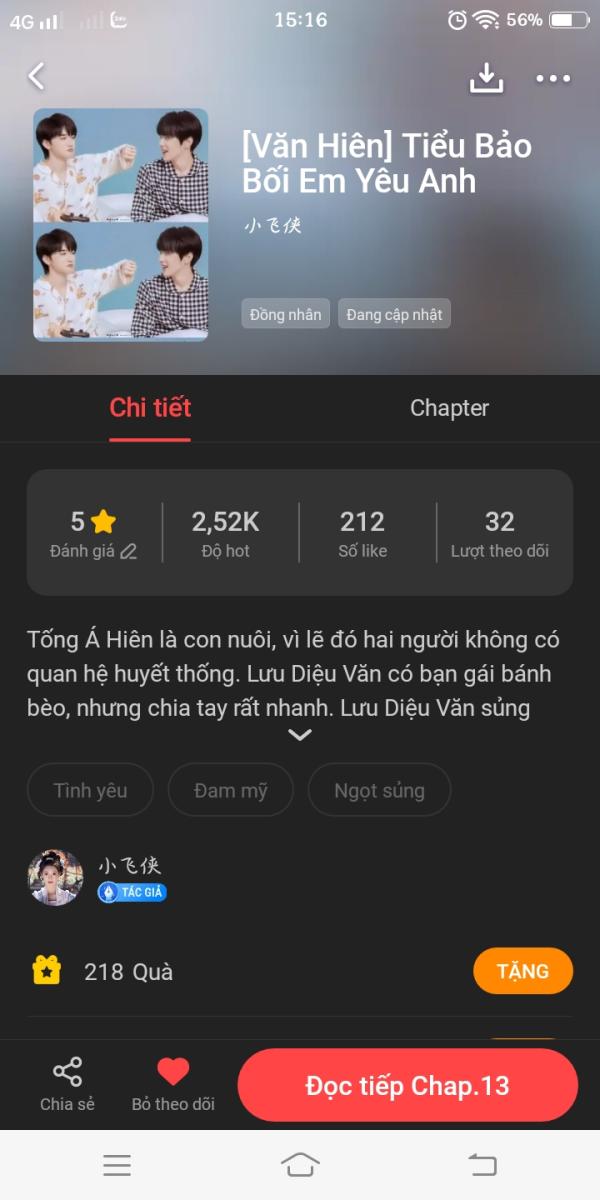Go back using the top-left arrow

point(37,77)
